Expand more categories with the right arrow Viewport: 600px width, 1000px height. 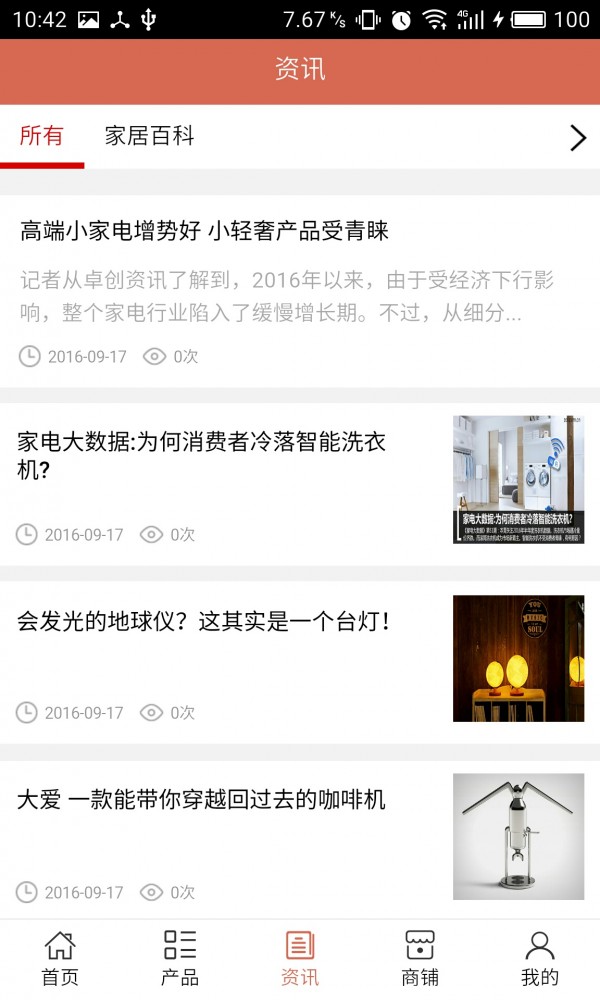(x=577, y=138)
